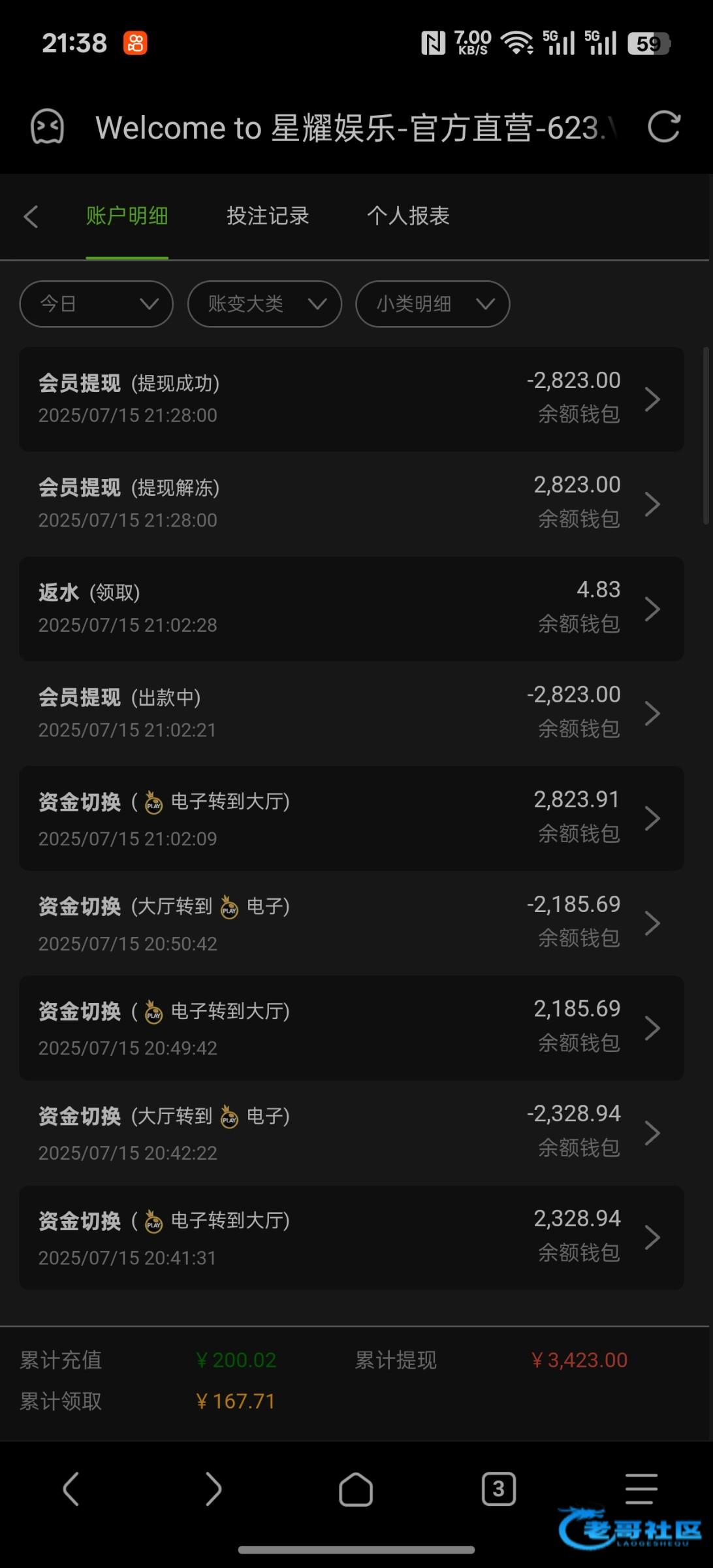713x1568 pixels.
Task: Reload the page with the refresh icon
Action: coord(663,127)
